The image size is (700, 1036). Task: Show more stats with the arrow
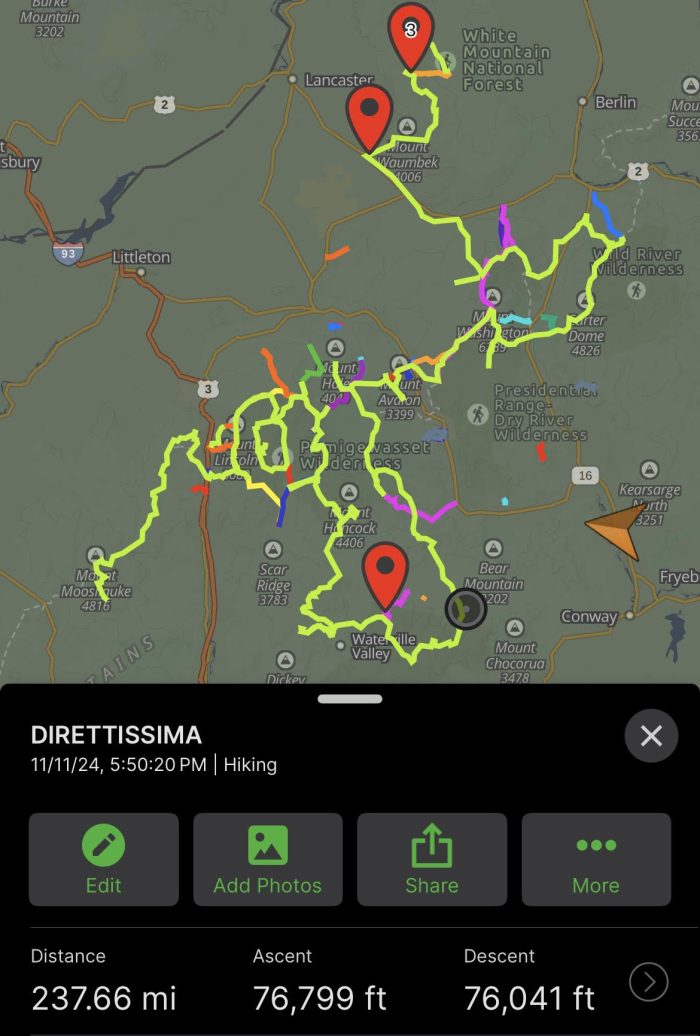point(648,983)
